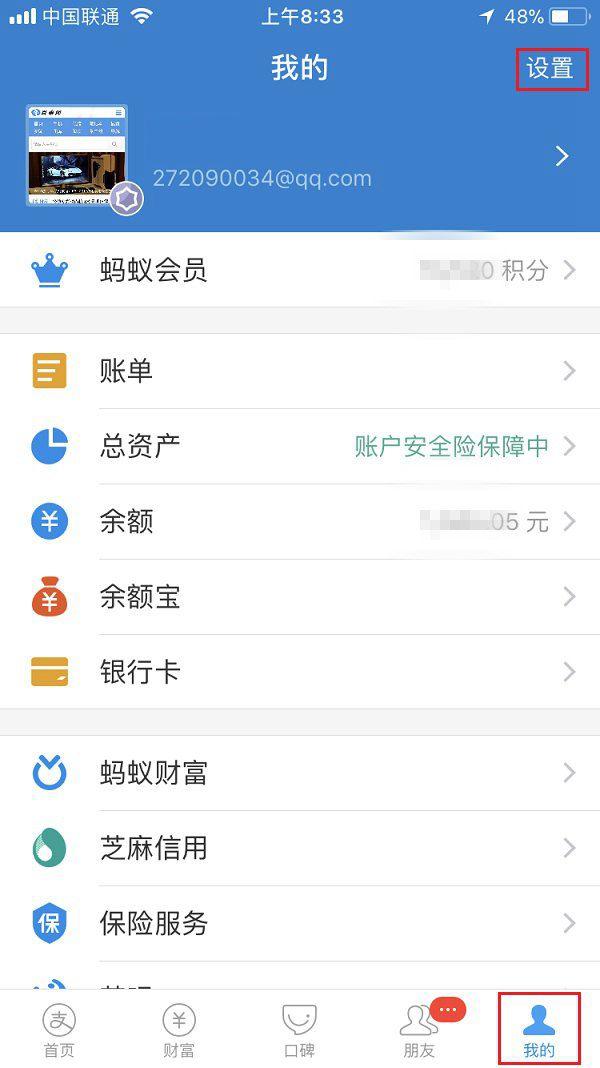
Task: View 总资产 details
Action: coord(300,446)
